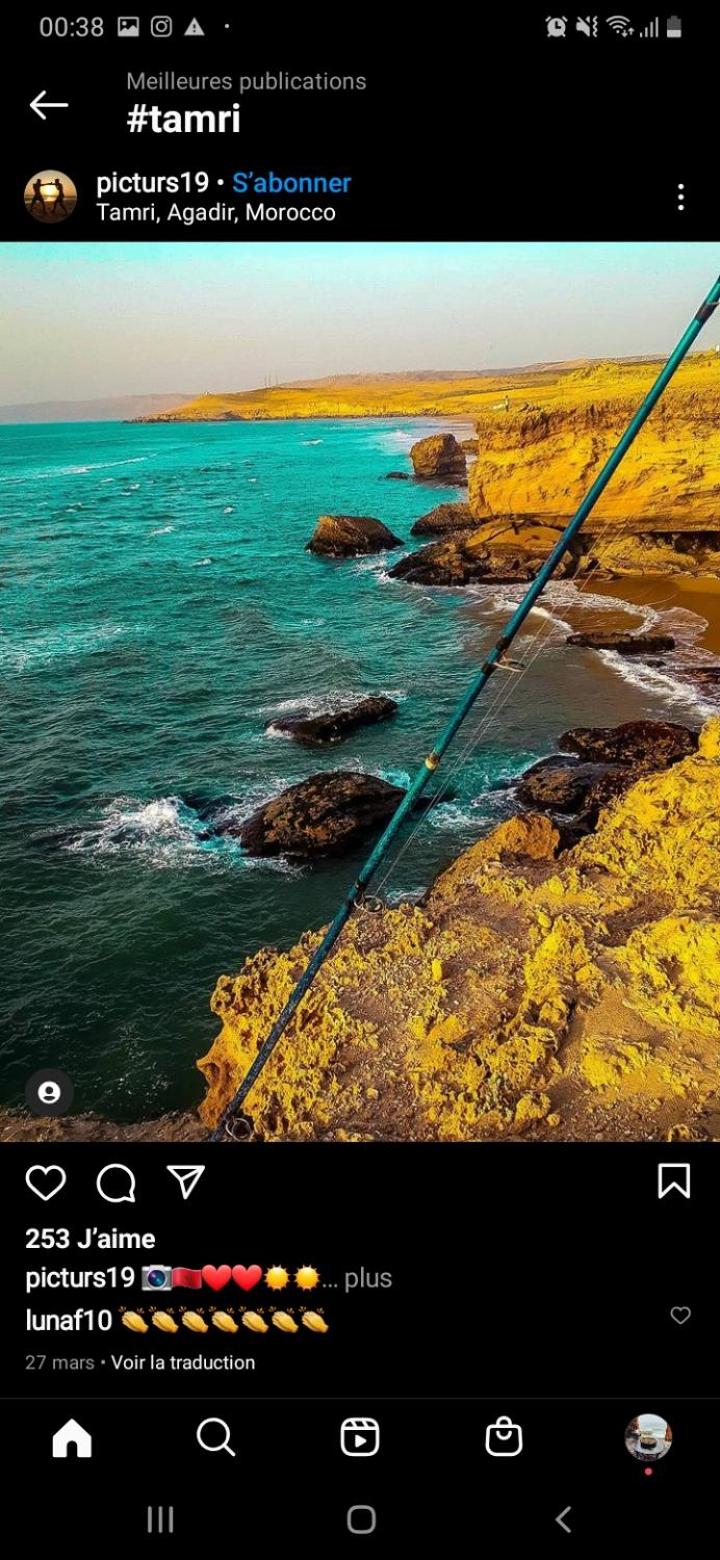Viewport: 720px width, 1560px height.
Task: Tap Voir la traduction
Action: tap(183, 1362)
